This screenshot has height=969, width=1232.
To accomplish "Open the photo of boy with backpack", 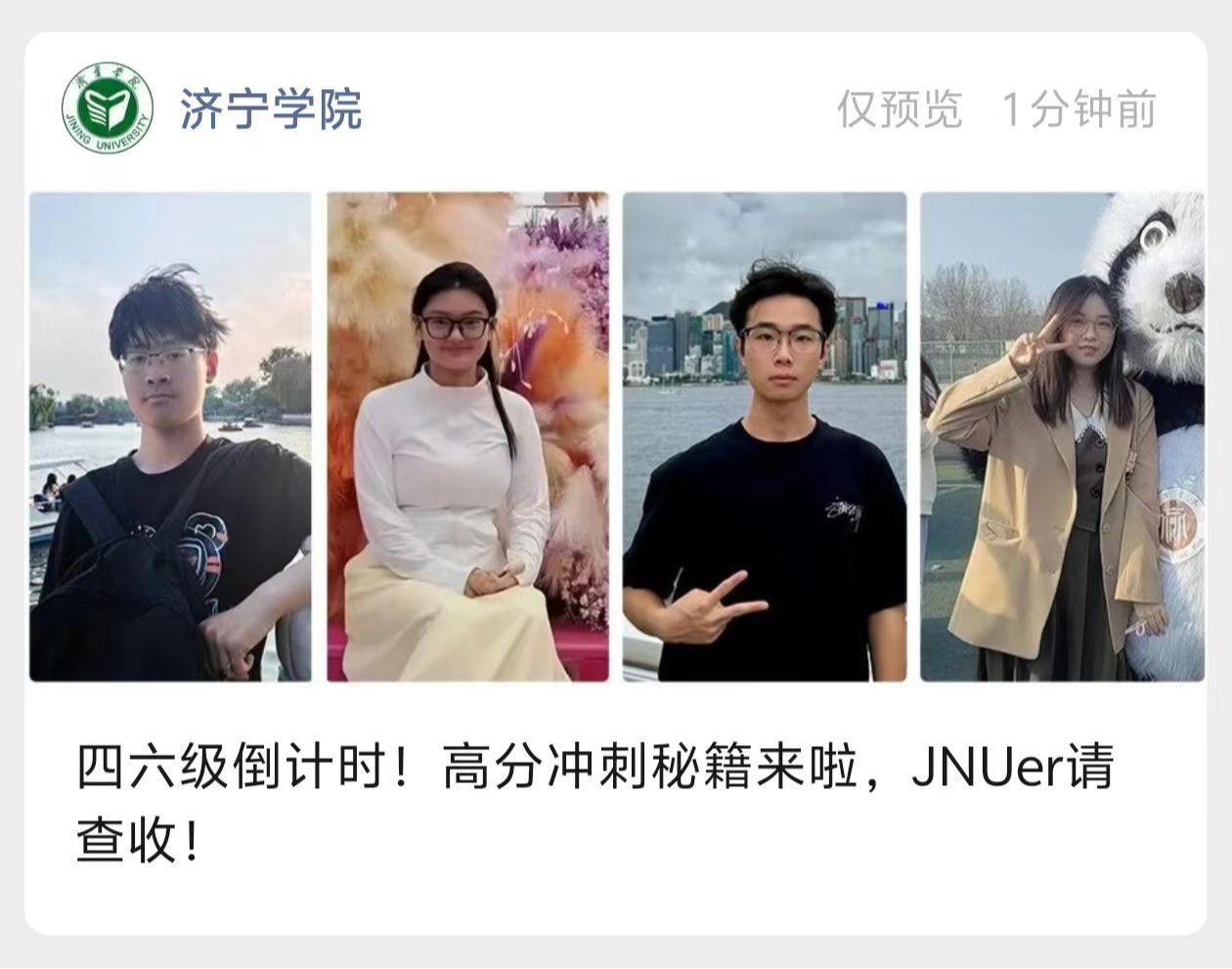I will 170,436.
